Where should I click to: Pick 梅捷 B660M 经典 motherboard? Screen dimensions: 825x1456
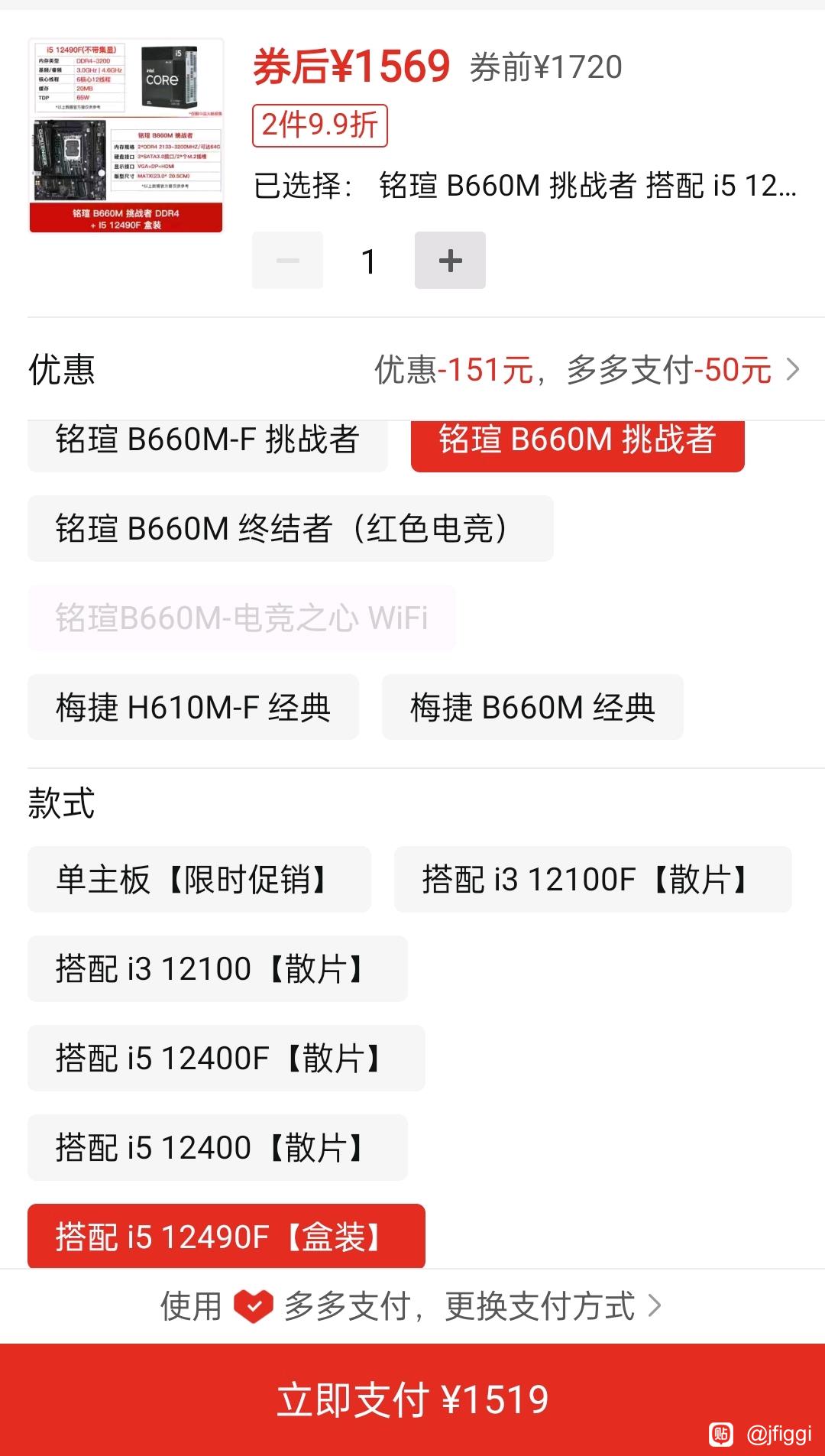pyautogui.click(x=532, y=707)
